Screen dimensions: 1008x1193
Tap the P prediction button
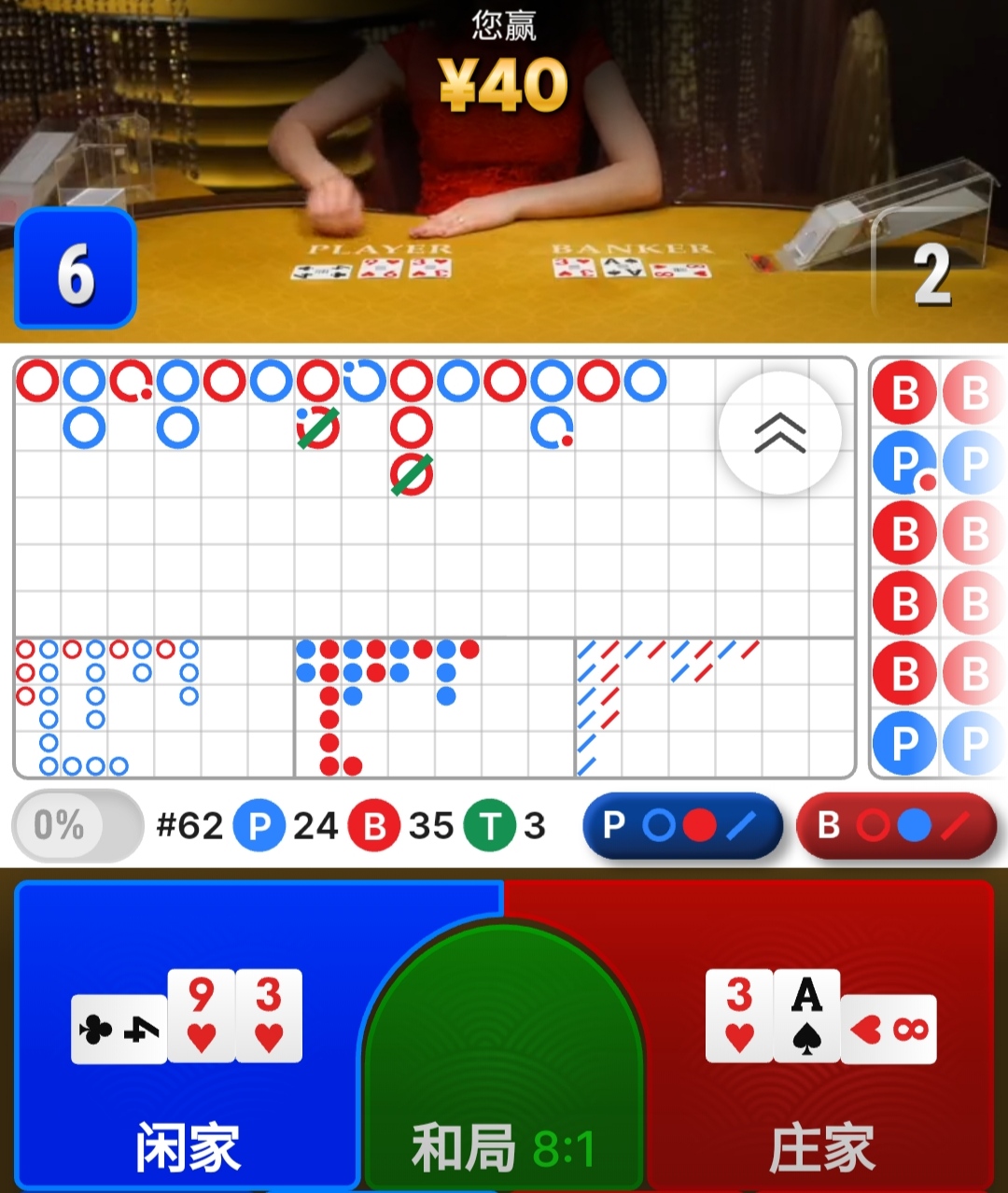[x=681, y=826]
